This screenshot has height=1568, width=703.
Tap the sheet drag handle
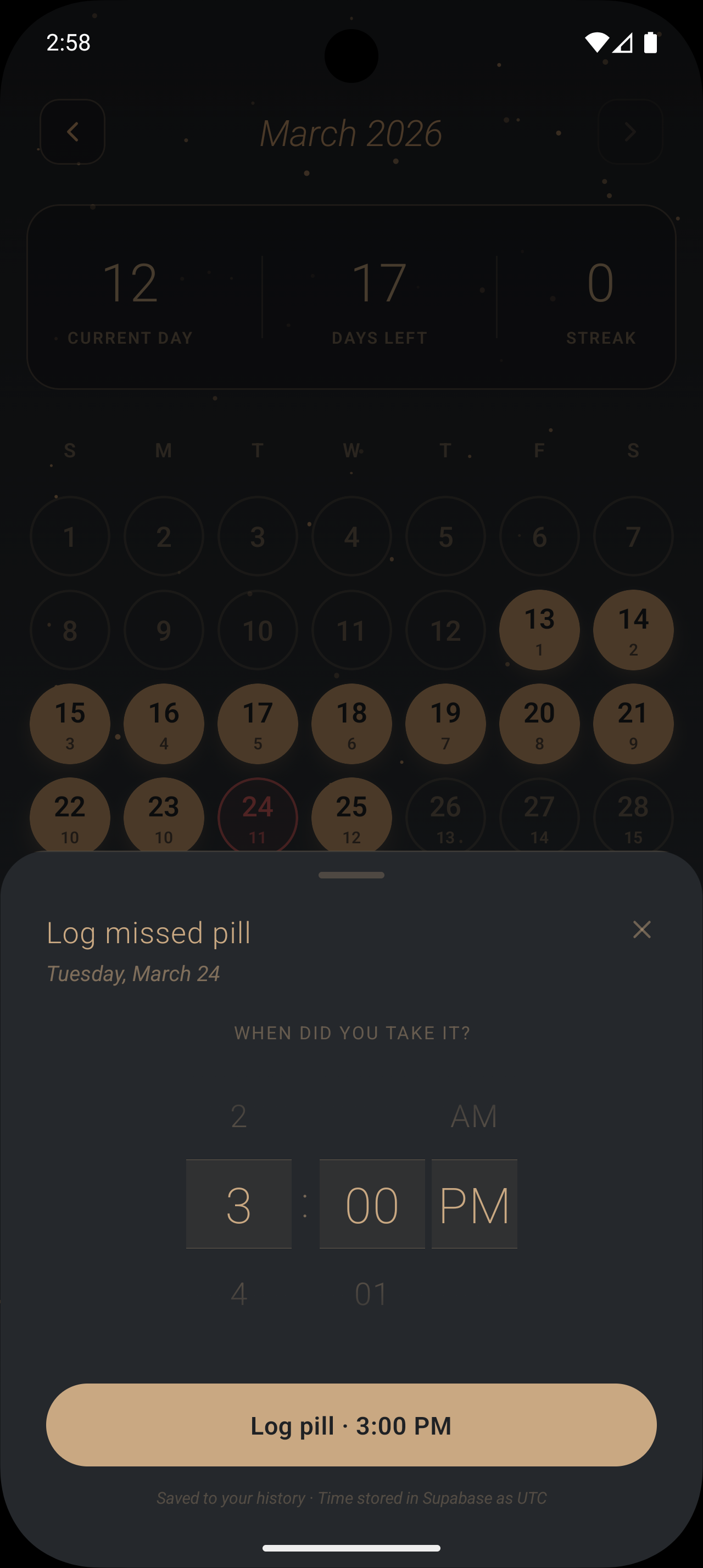[x=351, y=875]
